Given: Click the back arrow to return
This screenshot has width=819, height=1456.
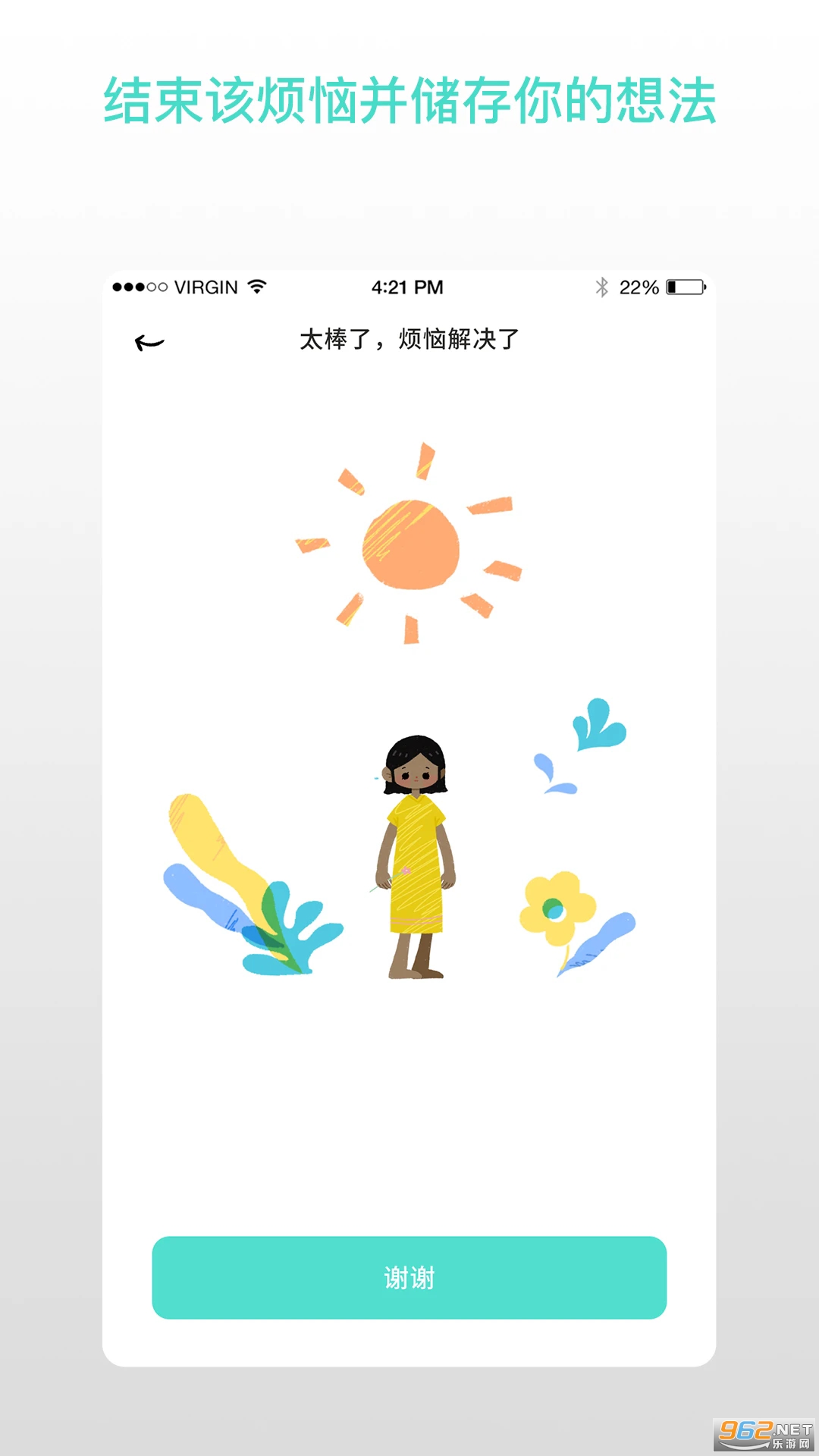Looking at the screenshot, I should [150, 341].
